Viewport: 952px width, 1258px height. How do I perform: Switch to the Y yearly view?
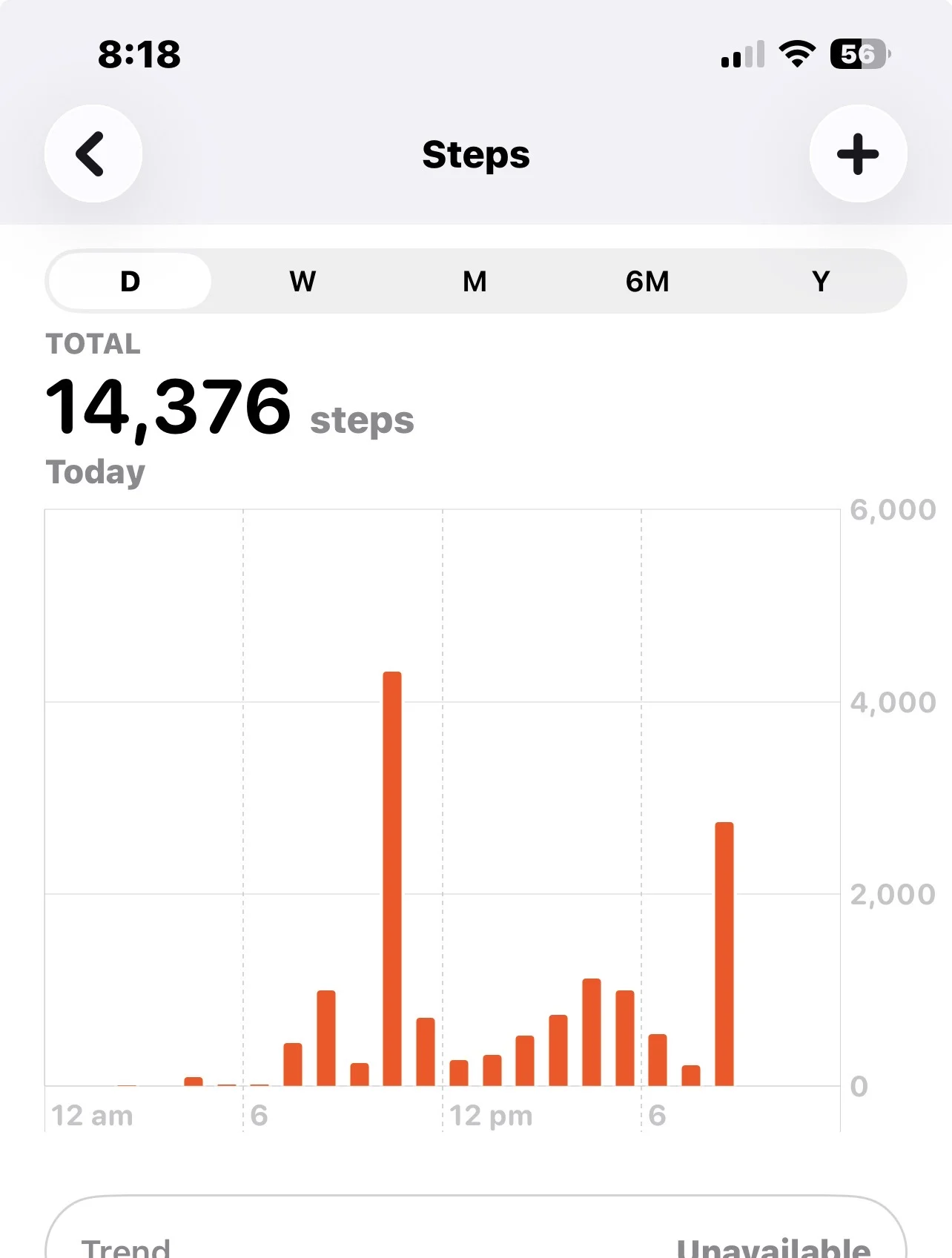click(821, 282)
